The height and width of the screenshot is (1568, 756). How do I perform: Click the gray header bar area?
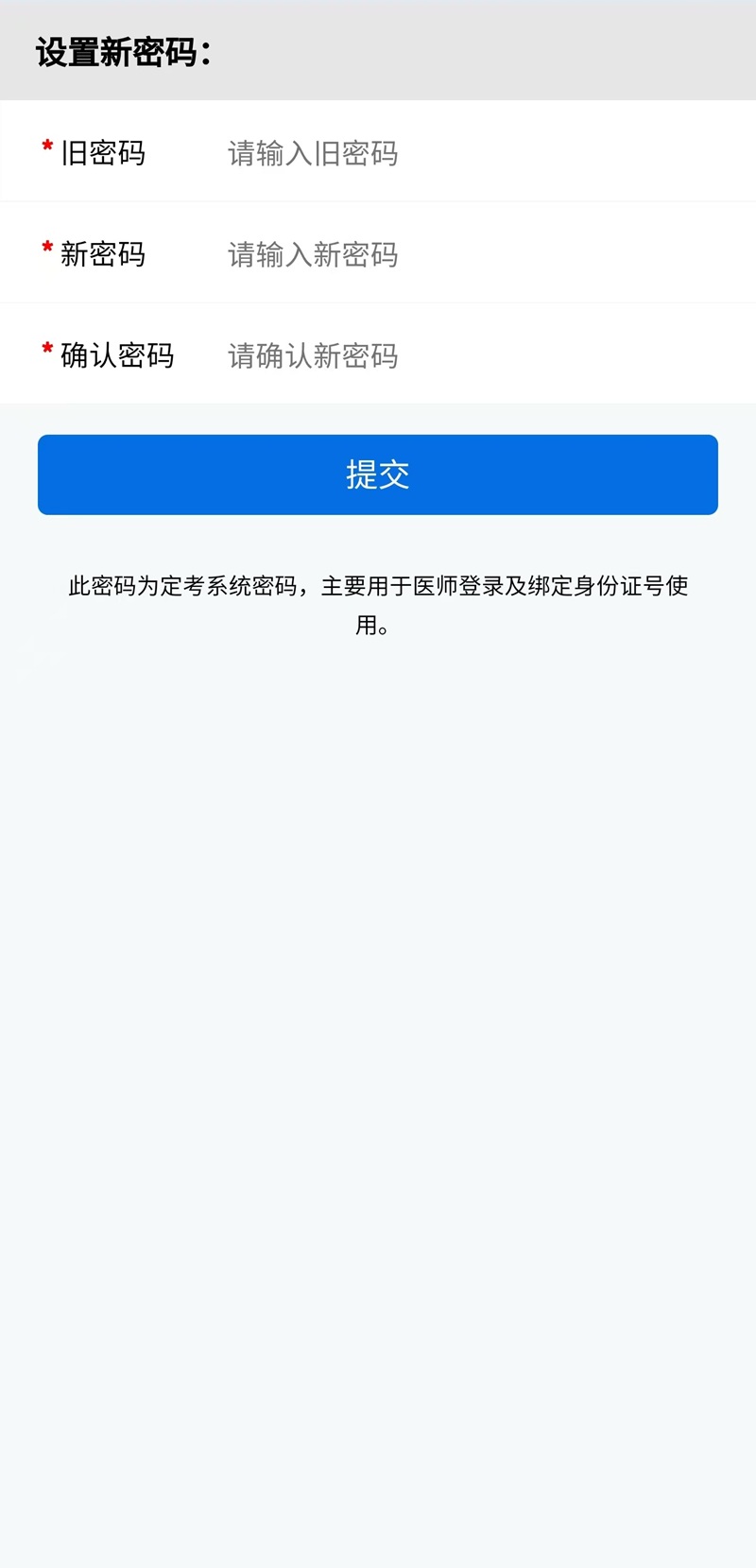coord(378,52)
